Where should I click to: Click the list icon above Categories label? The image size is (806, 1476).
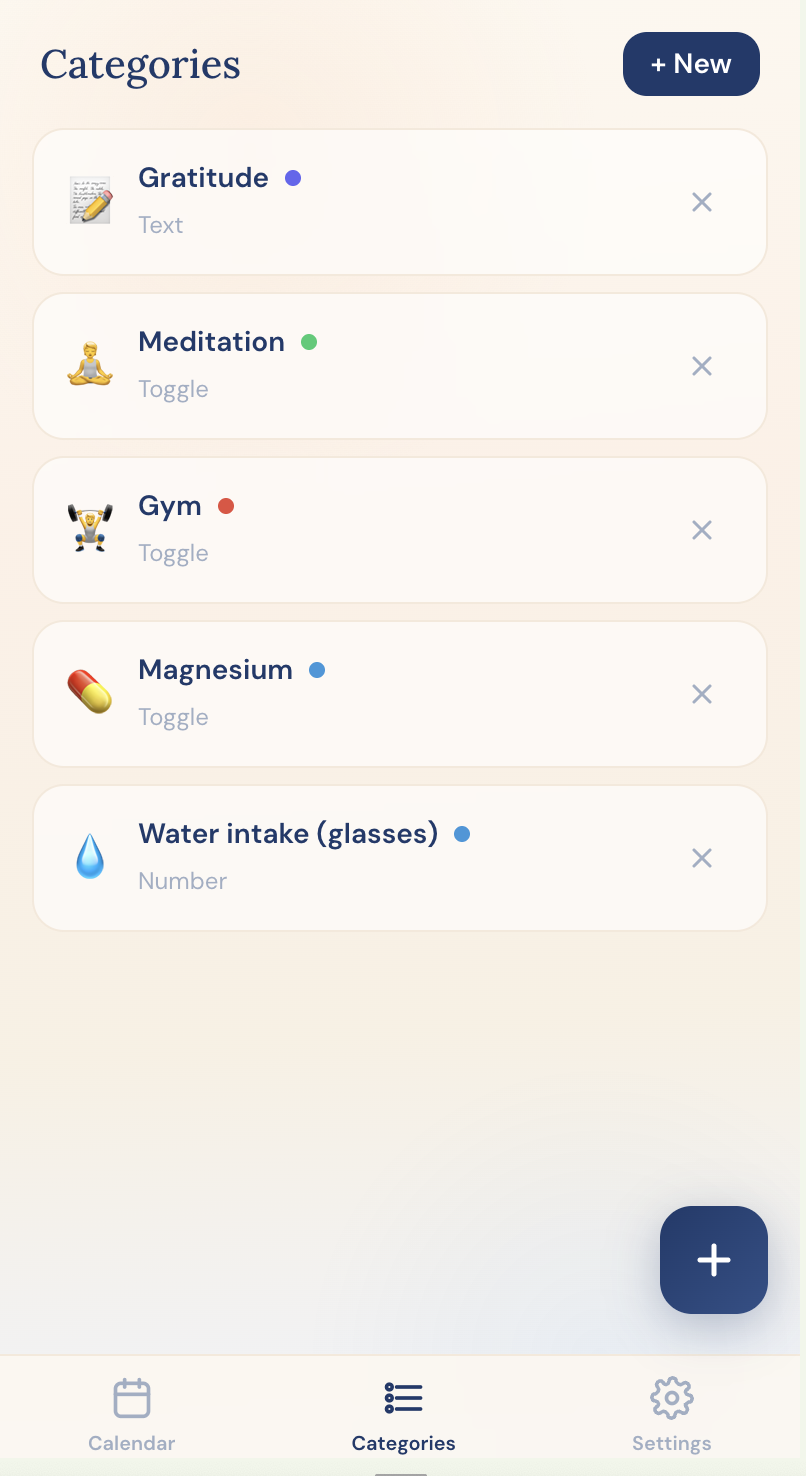pyautogui.click(x=403, y=1397)
